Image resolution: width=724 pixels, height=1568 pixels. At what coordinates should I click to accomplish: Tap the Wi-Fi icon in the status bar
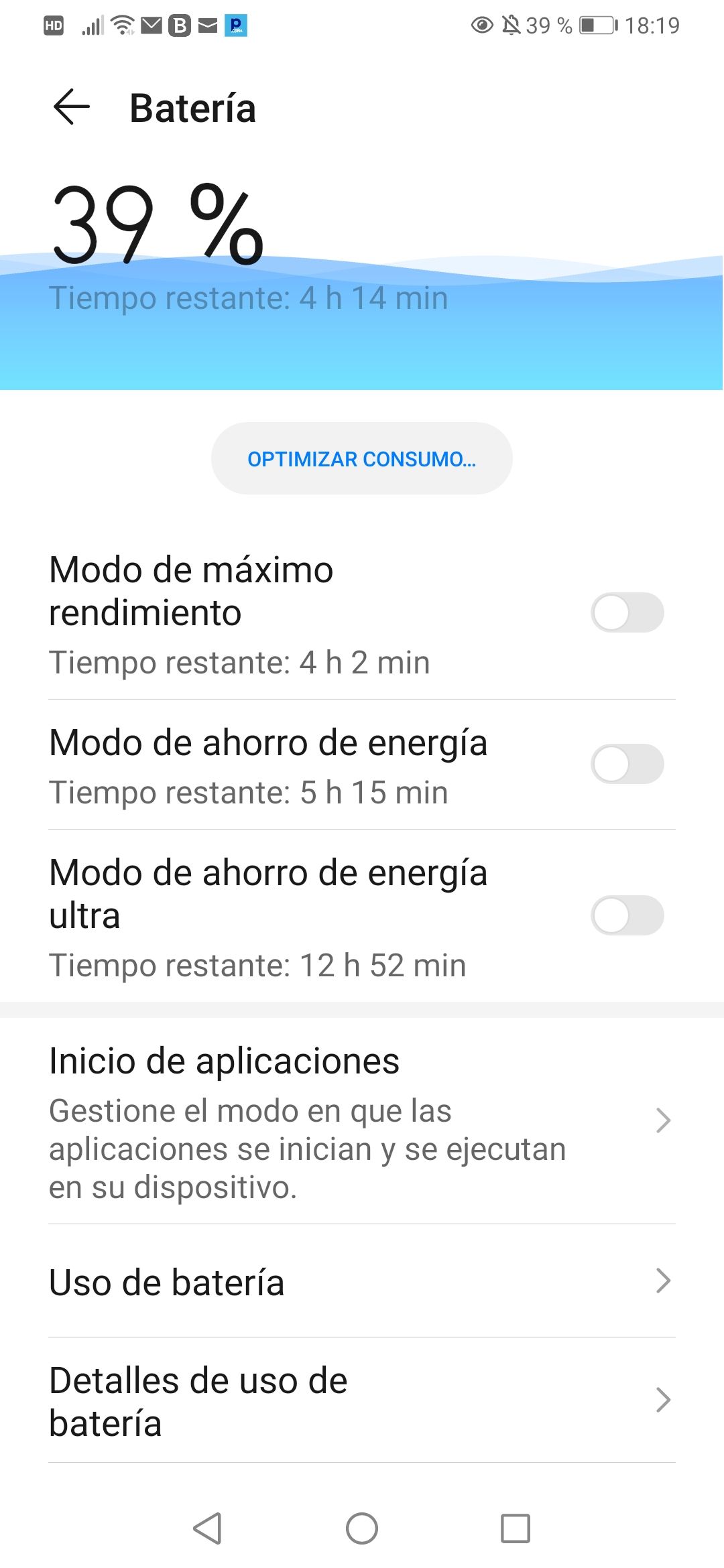click(x=121, y=25)
